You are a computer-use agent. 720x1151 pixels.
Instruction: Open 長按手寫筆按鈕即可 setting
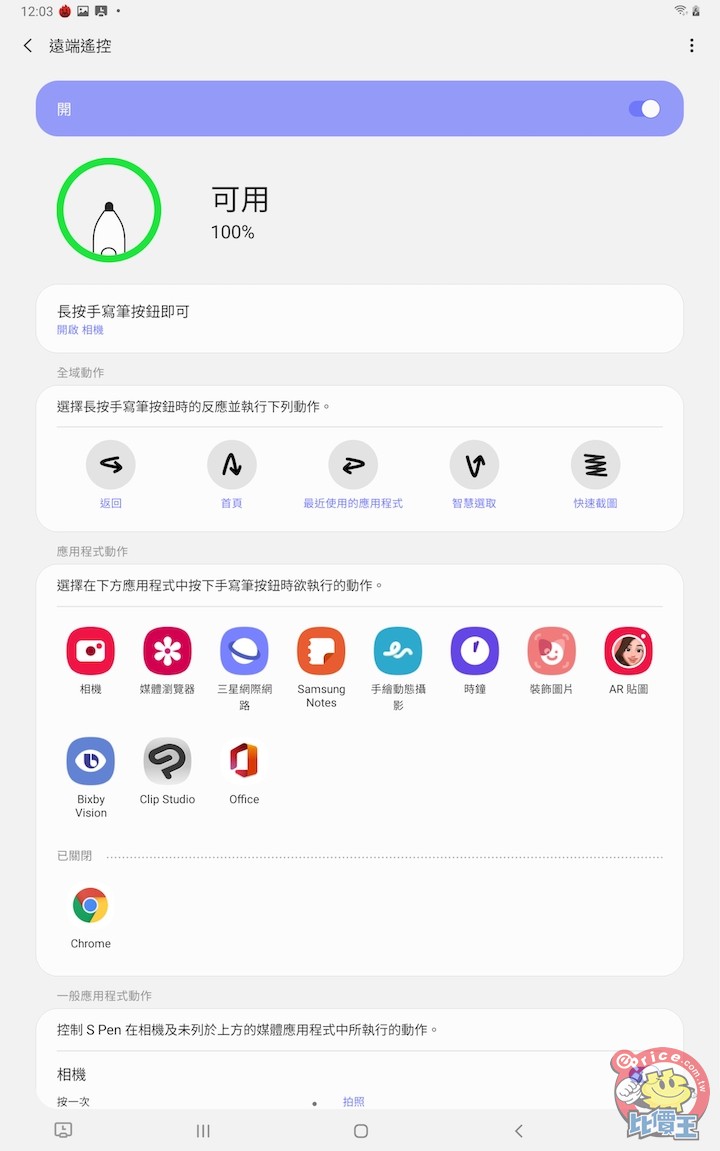359,319
